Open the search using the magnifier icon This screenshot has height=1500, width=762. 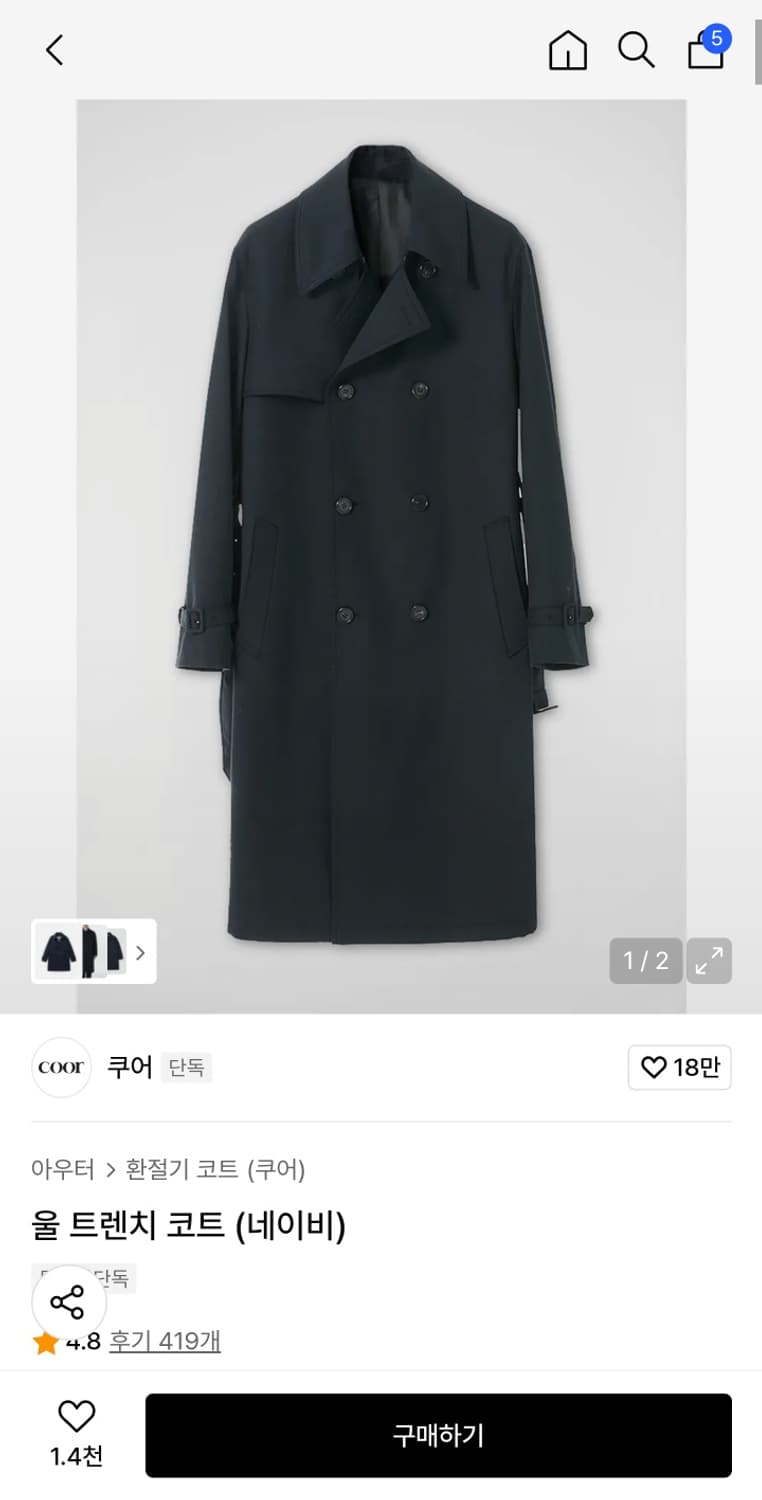[x=637, y=50]
